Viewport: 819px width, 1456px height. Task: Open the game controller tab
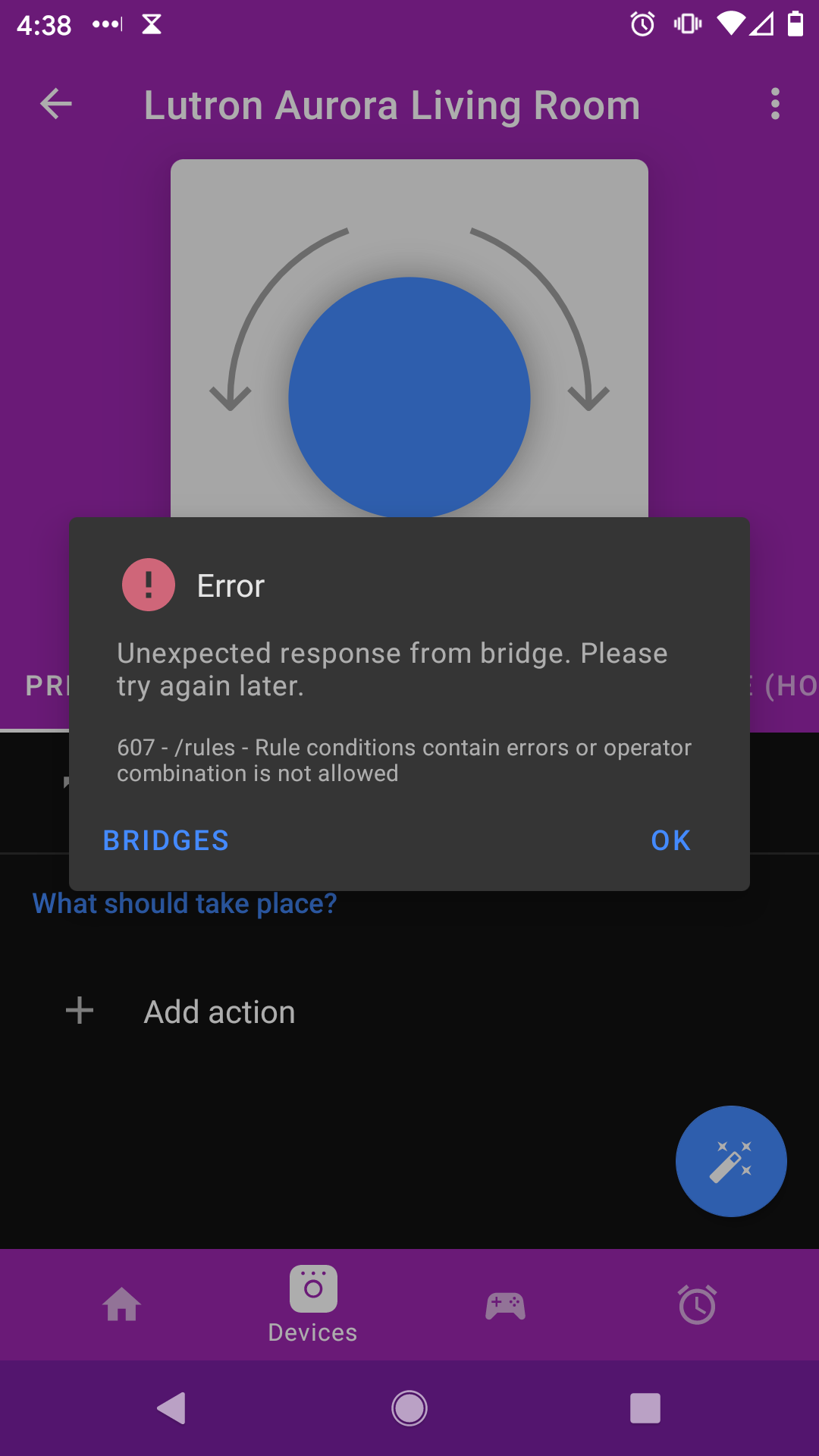tap(505, 1304)
